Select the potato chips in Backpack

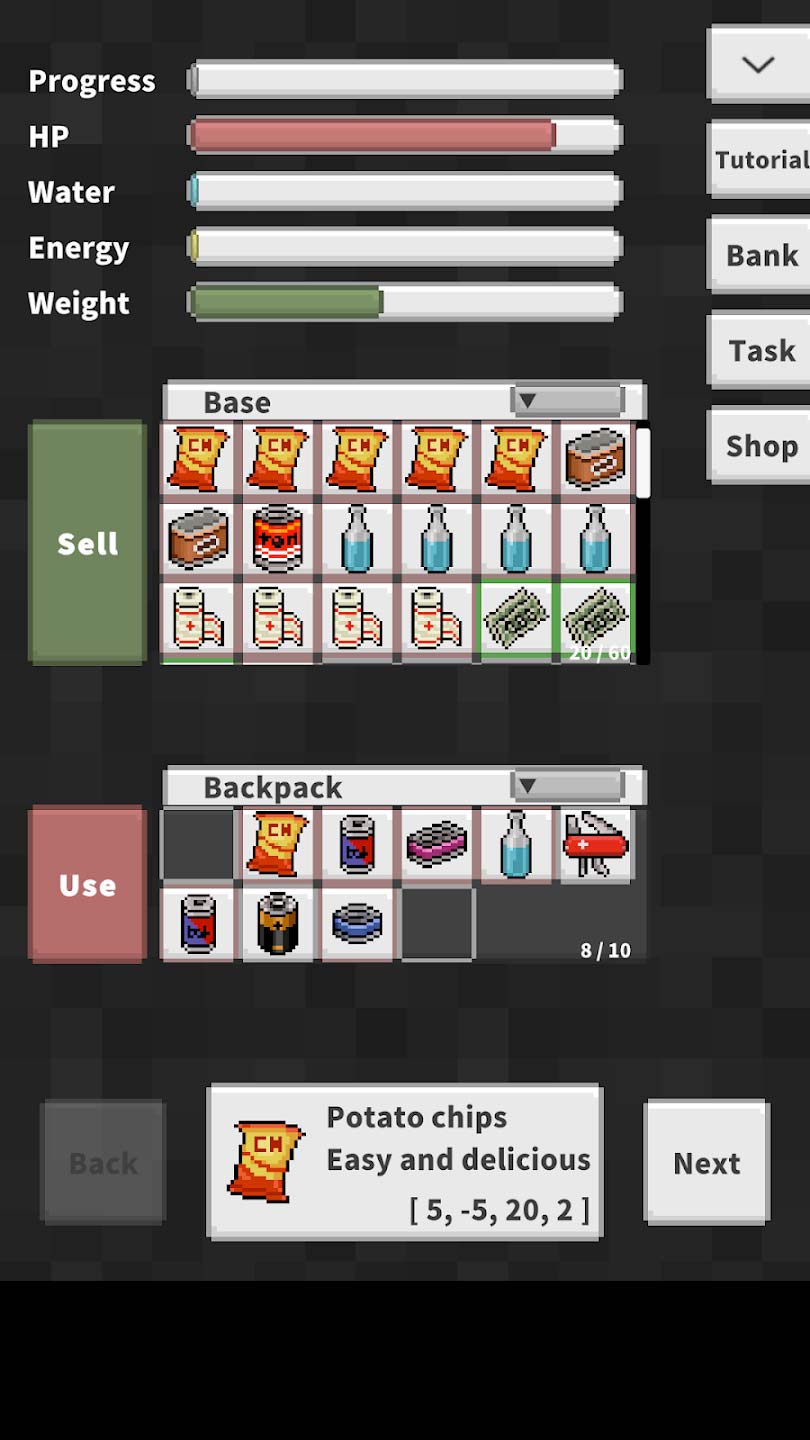click(x=278, y=845)
